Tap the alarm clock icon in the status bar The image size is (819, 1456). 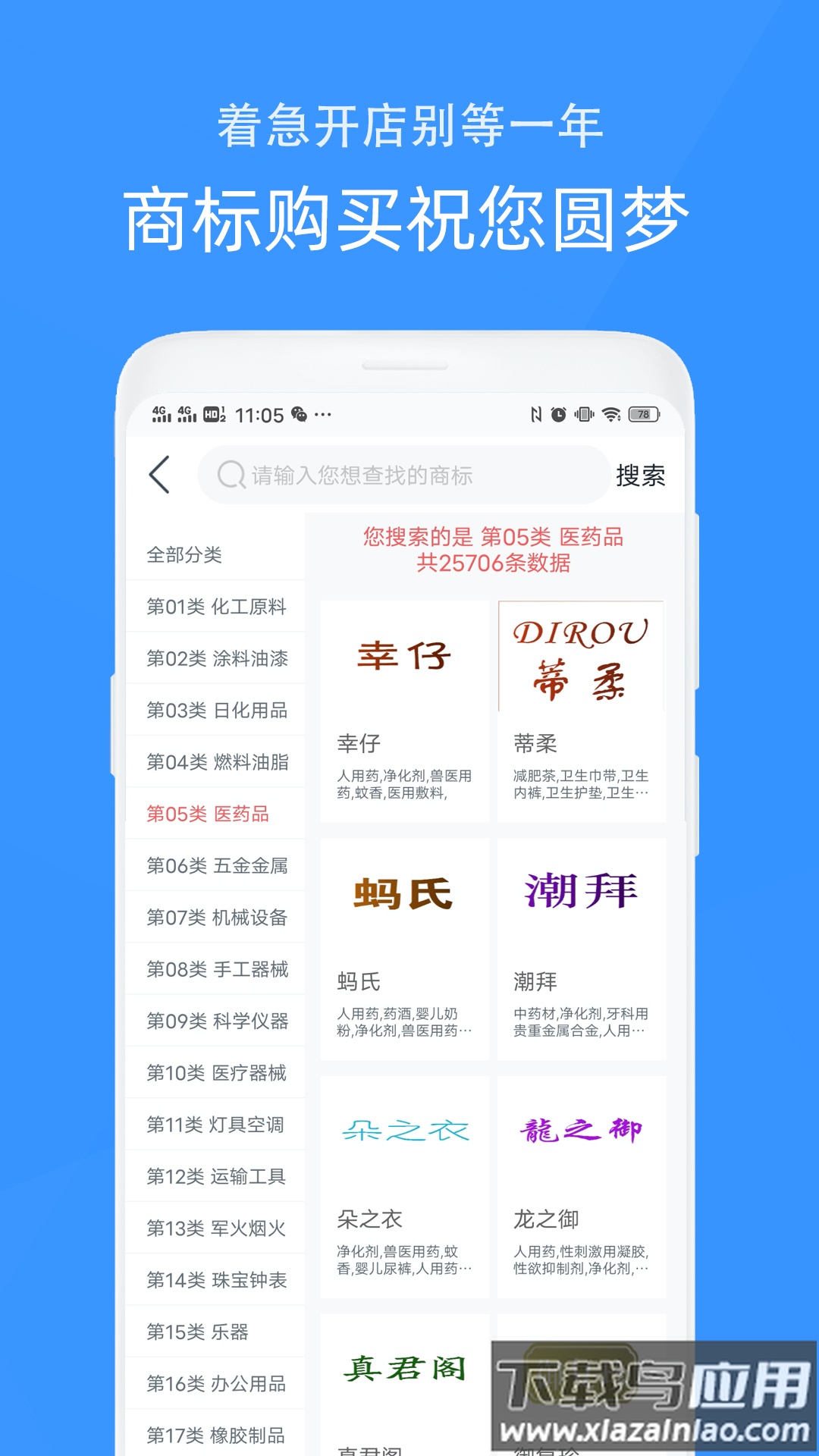pos(558,413)
